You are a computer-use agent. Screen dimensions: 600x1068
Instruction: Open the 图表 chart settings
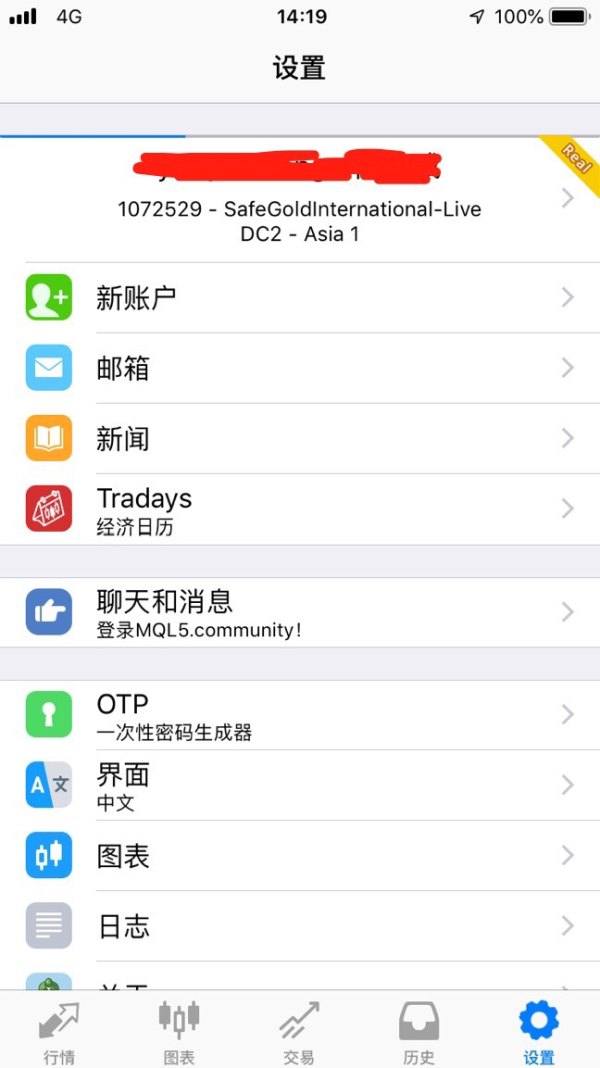(x=300, y=856)
